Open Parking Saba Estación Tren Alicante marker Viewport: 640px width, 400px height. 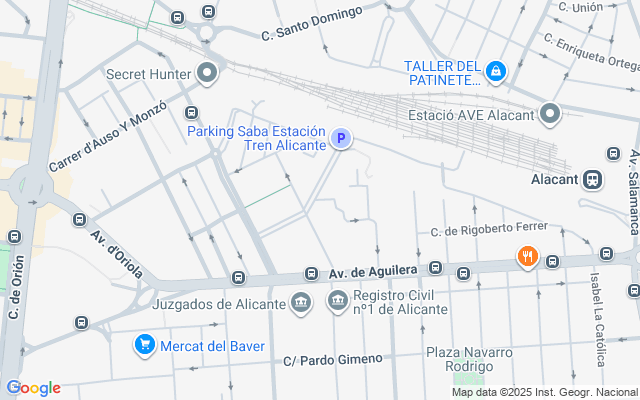[x=341, y=138]
